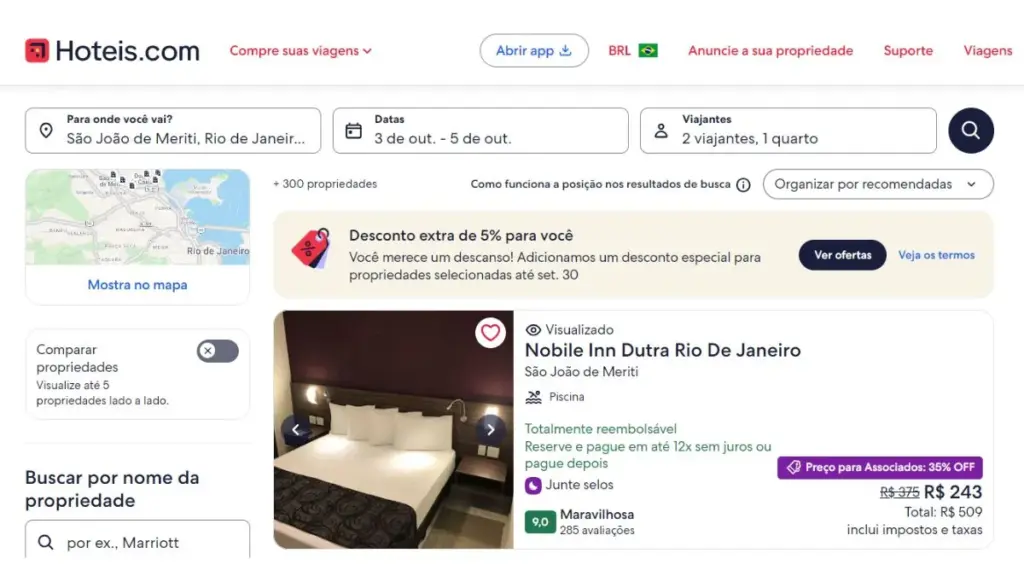
Task: Open info about search result ranking
Action: coord(743,185)
